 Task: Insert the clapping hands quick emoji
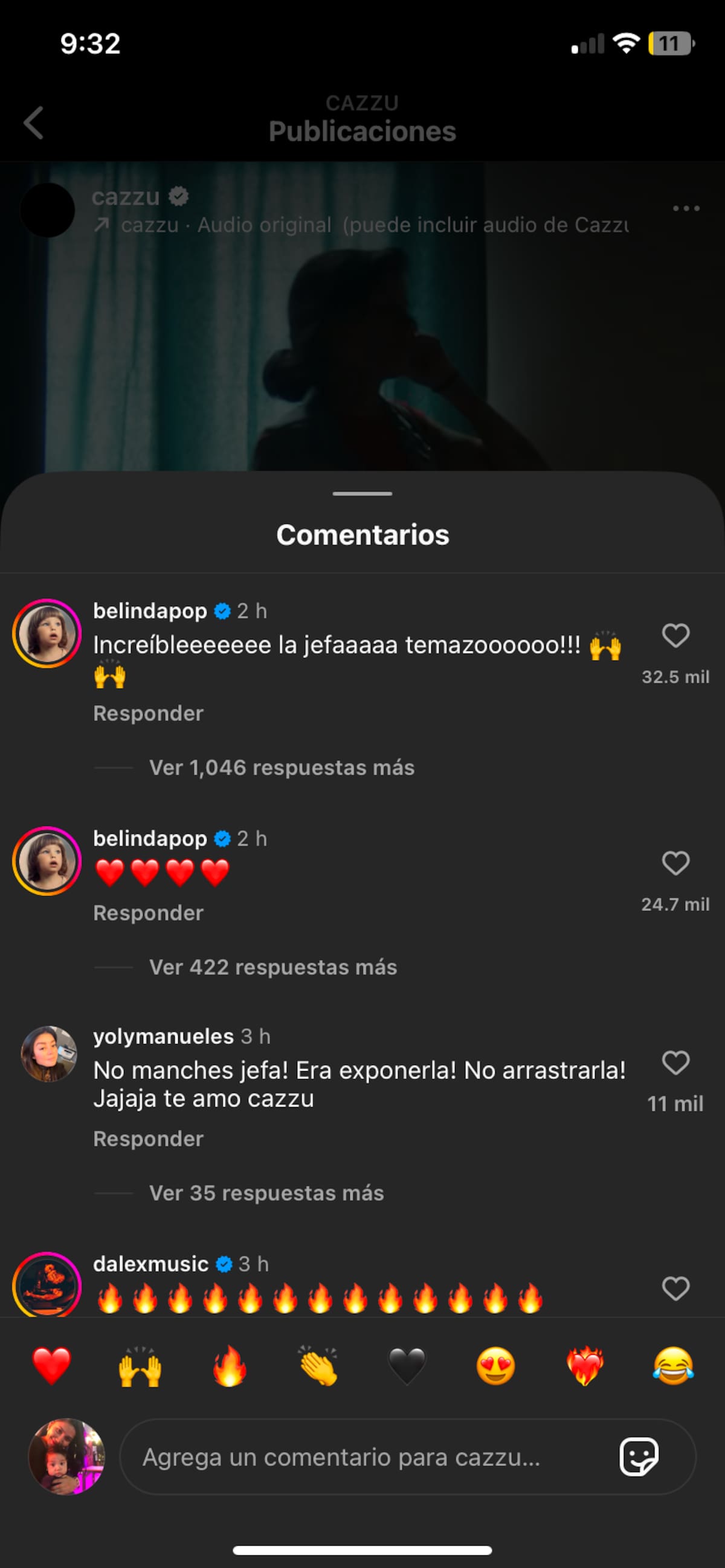pyautogui.click(x=318, y=1366)
